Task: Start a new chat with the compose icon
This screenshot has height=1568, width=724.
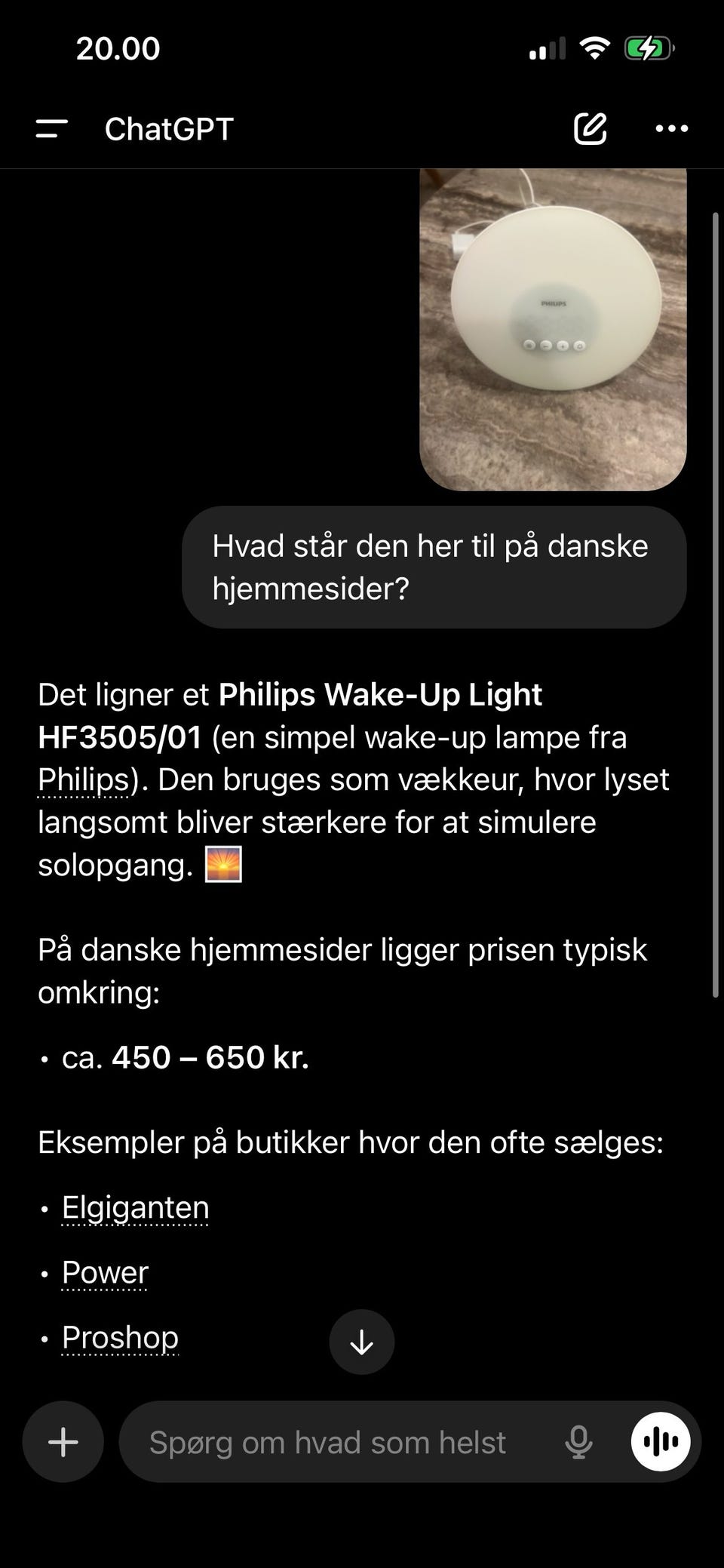Action: coord(589,128)
